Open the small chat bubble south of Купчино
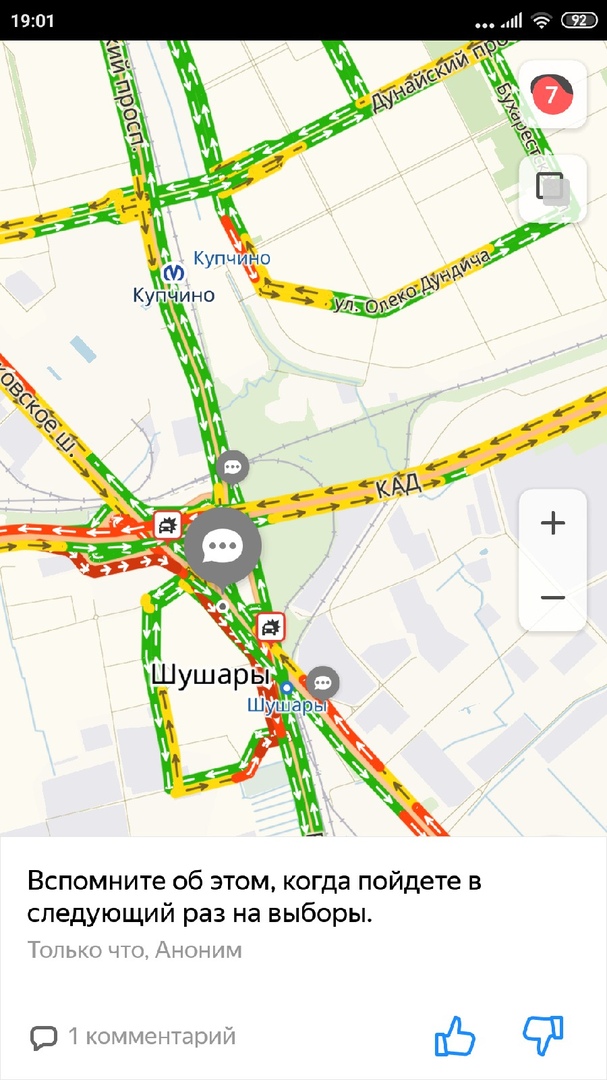Viewport: 607px width, 1080px height. click(x=232, y=466)
